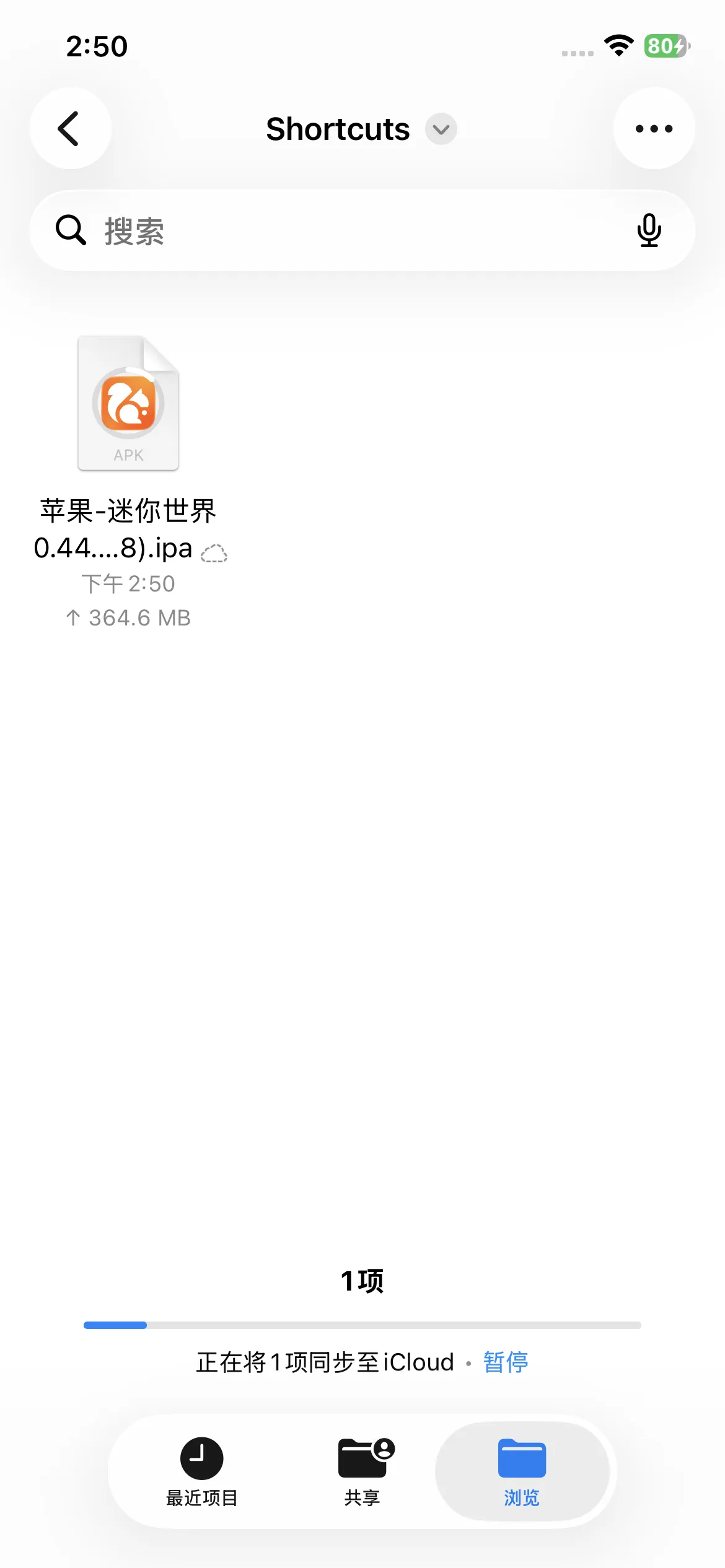Tap the back arrow to go back
Image resolution: width=725 pixels, height=1568 pixels.
tap(70, 128)
